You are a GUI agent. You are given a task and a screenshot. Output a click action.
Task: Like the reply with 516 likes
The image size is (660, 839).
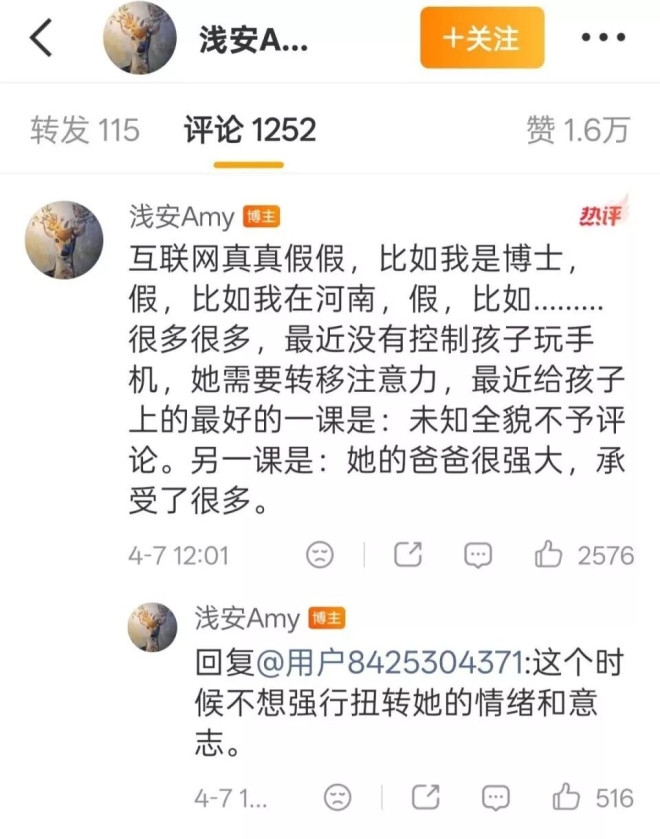[567, 797]
